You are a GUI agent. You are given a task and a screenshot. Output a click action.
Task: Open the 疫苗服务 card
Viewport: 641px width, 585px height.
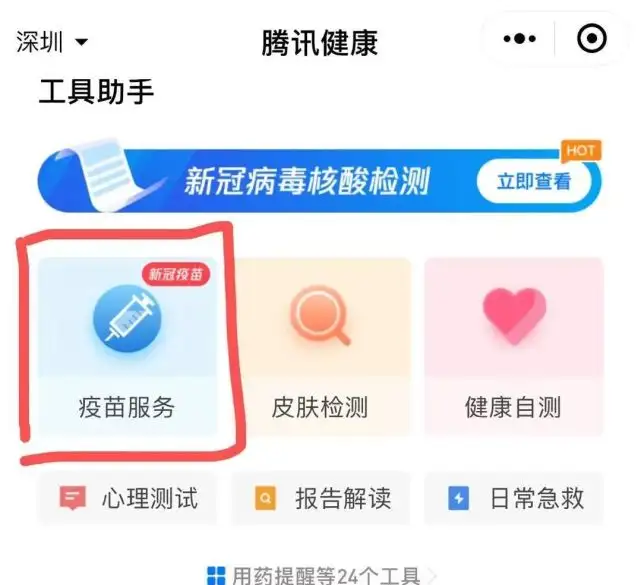pyautogui.click(x=127, y=347)
